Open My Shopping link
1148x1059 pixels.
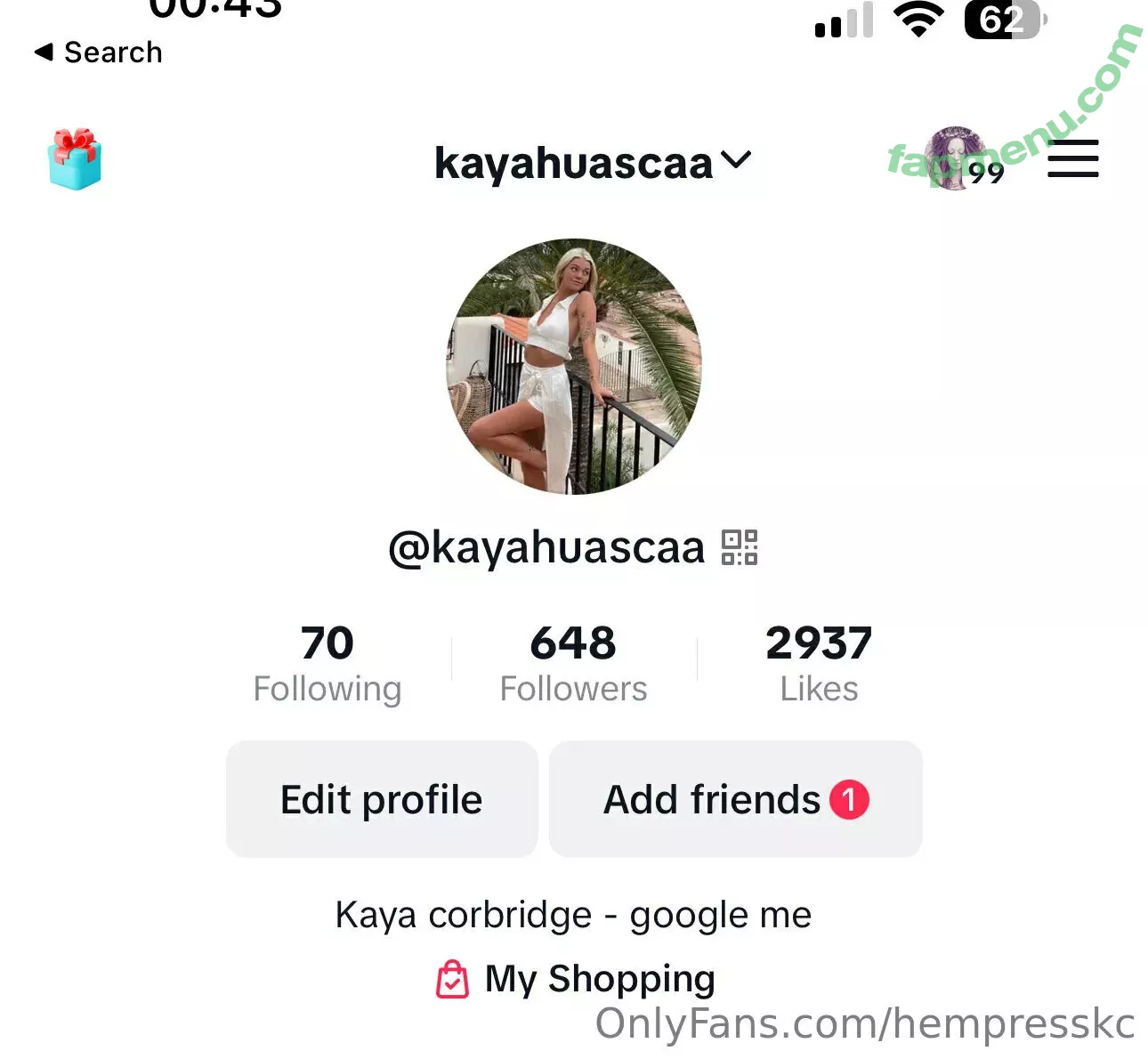pyautogui.click(x=576, y=979)
